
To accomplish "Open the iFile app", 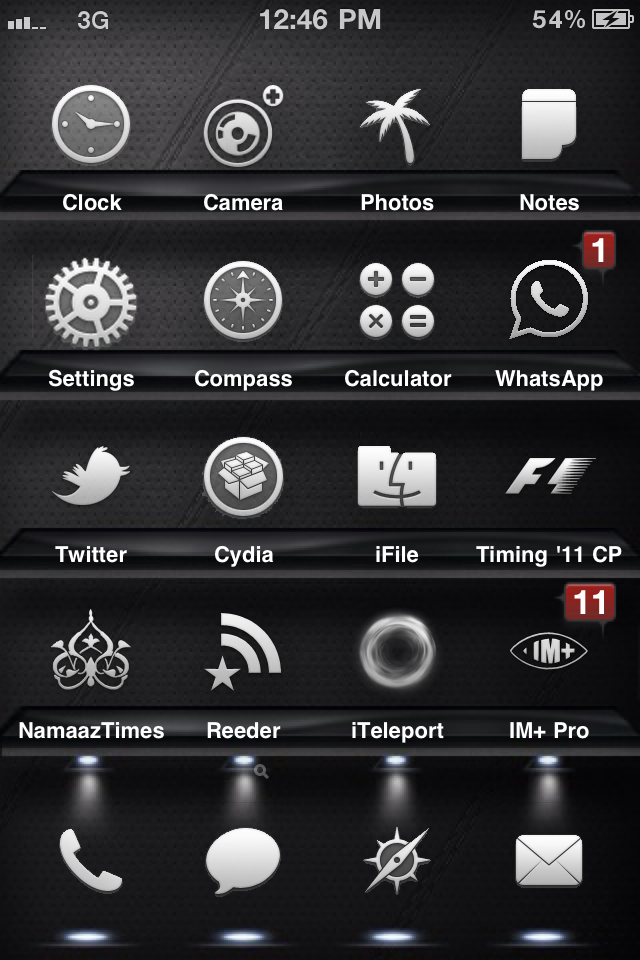I will coord(397,477).
